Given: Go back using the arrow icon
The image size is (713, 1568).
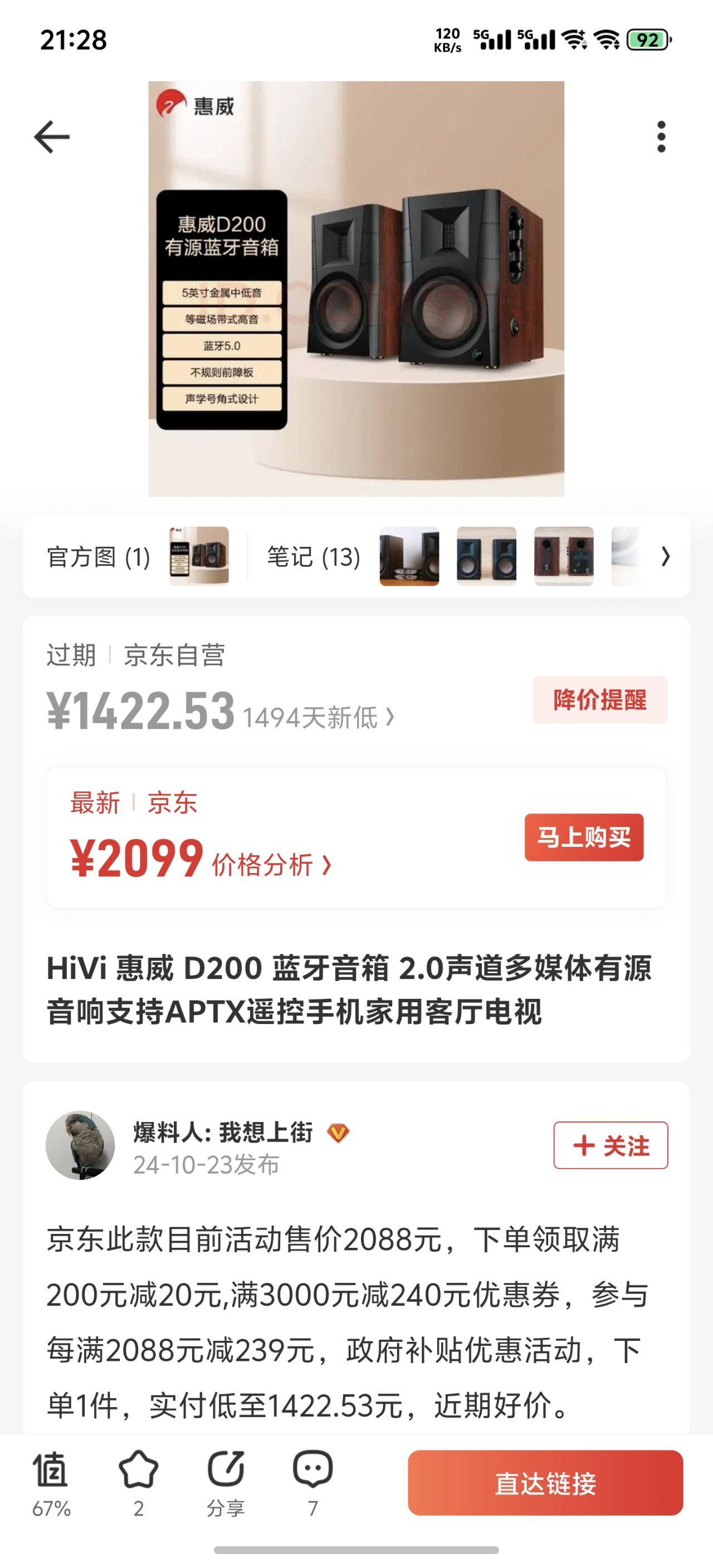Looking at the screenshot, I should point(52,137).
